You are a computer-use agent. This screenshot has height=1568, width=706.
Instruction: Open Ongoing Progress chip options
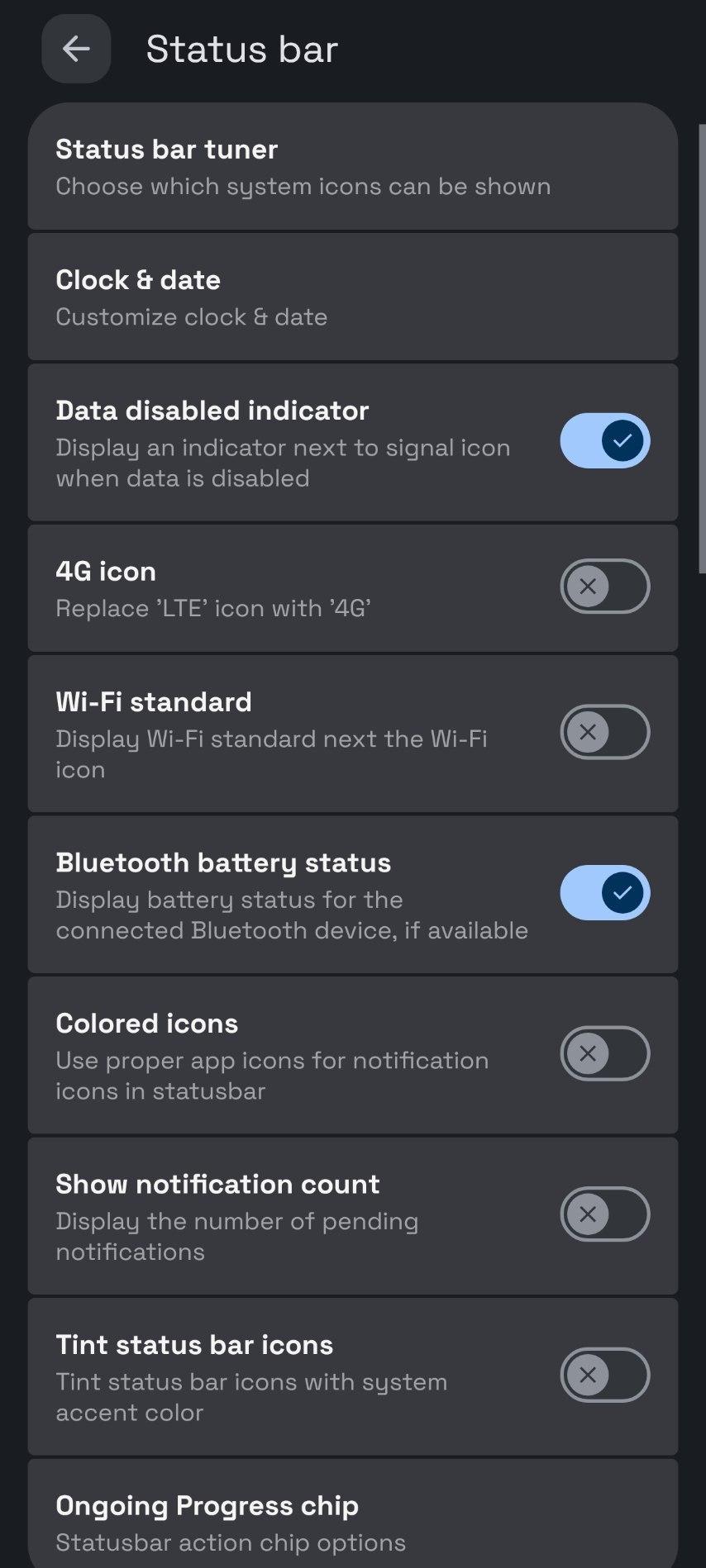click(x=352, y=1523)
